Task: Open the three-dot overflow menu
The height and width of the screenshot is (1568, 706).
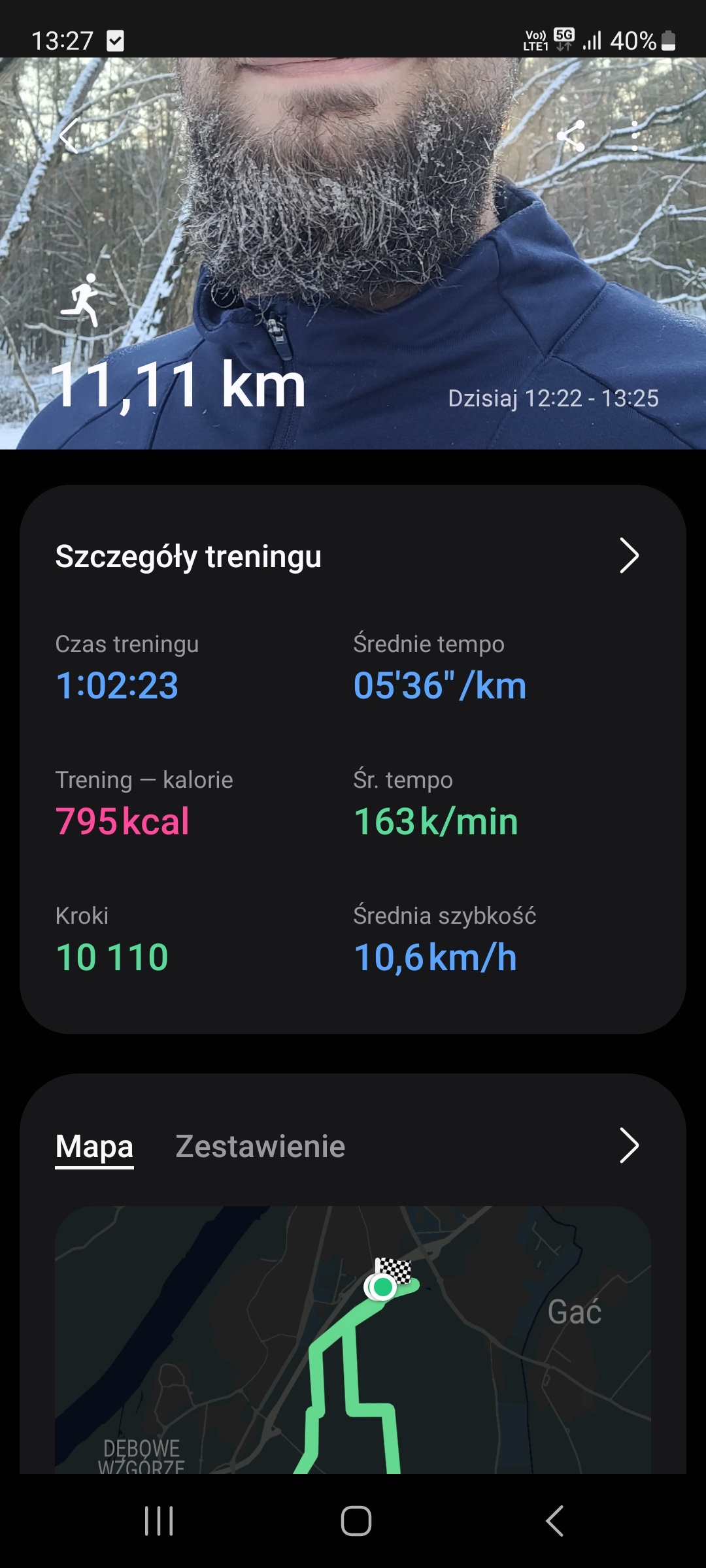Action: 634,136
